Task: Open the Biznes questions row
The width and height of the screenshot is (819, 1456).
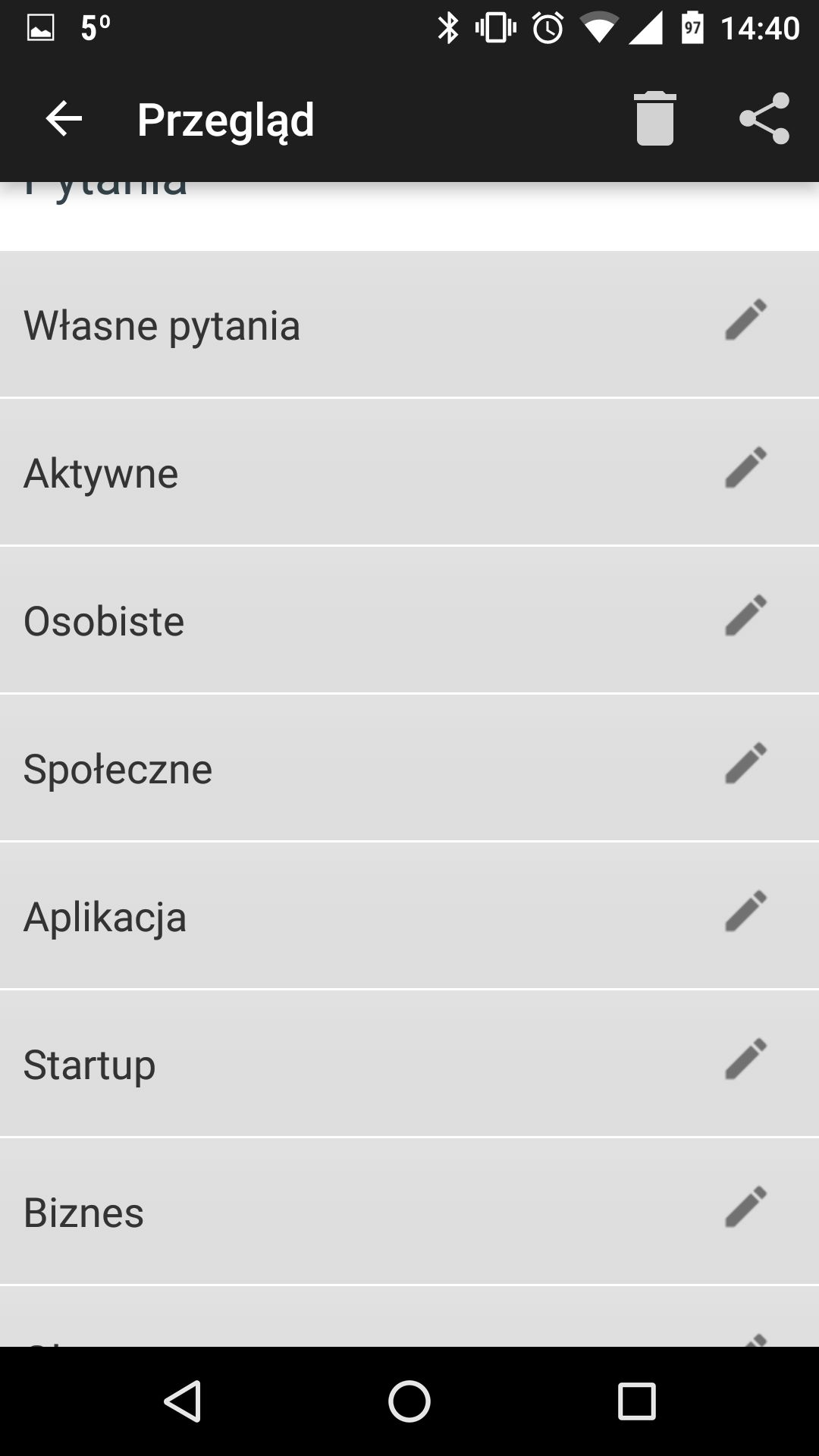Action: click(x=409, y=1211)
